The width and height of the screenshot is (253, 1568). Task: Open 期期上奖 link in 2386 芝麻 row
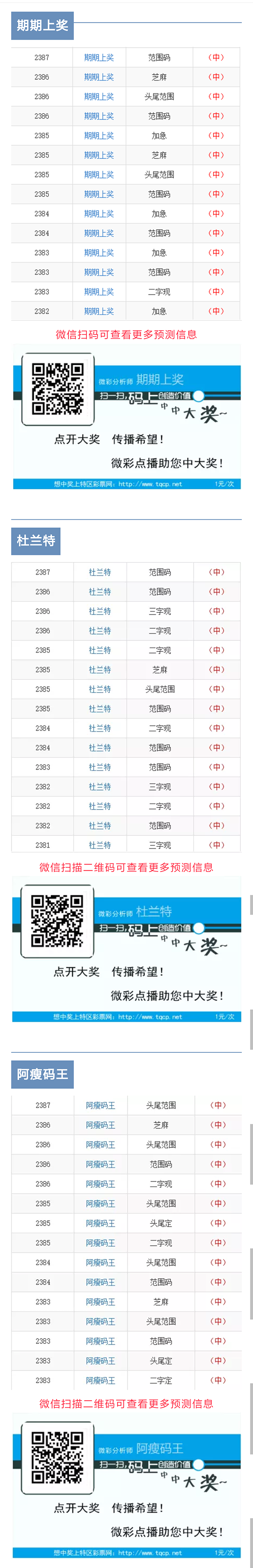[x=99, y=77]
